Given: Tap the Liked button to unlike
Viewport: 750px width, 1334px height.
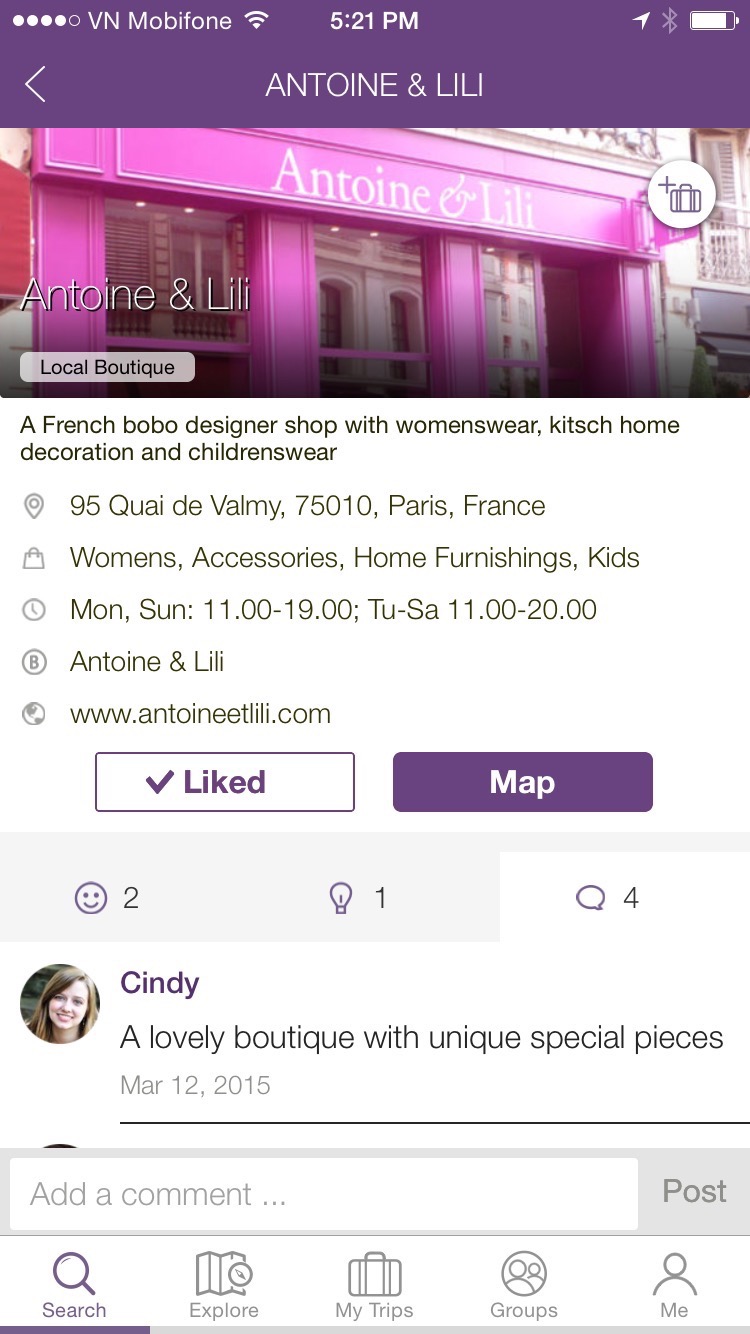Looking at the screenshot, I should 225,782.
